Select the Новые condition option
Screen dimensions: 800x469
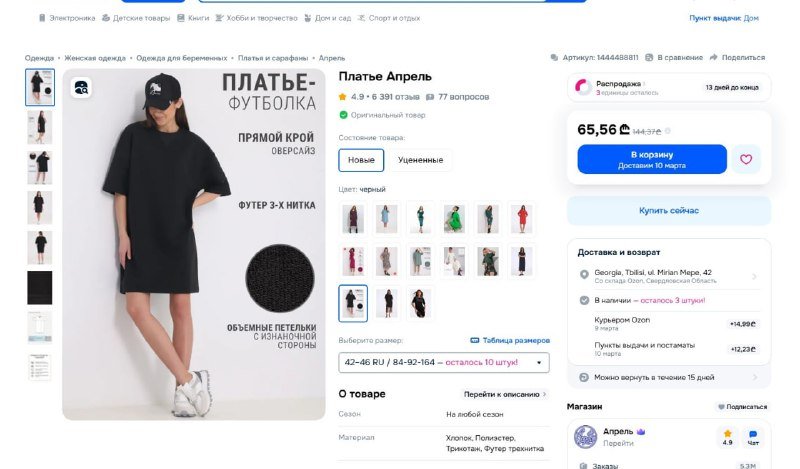[x=361, y=160]
